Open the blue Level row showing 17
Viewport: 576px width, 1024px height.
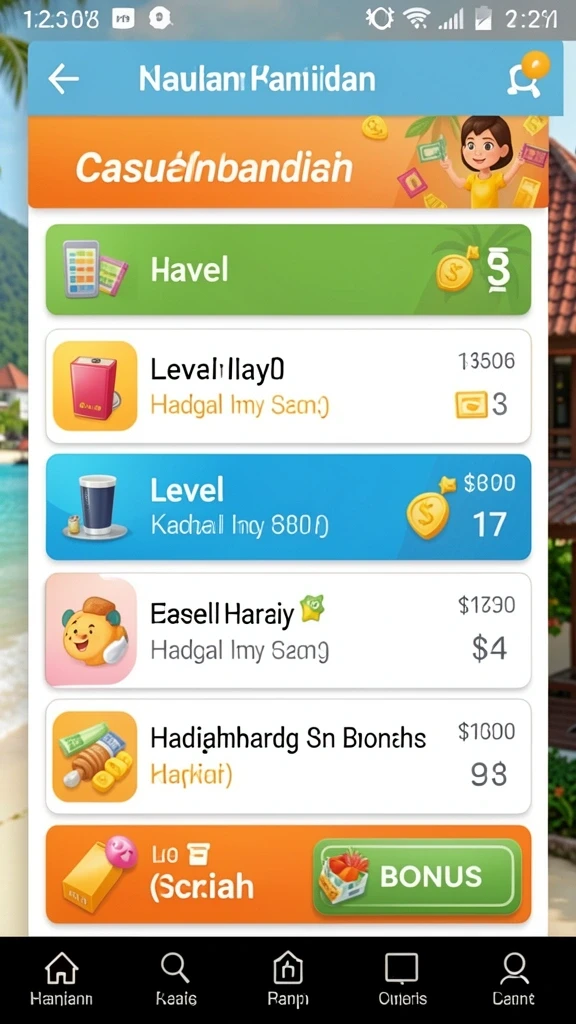[288, 507]
